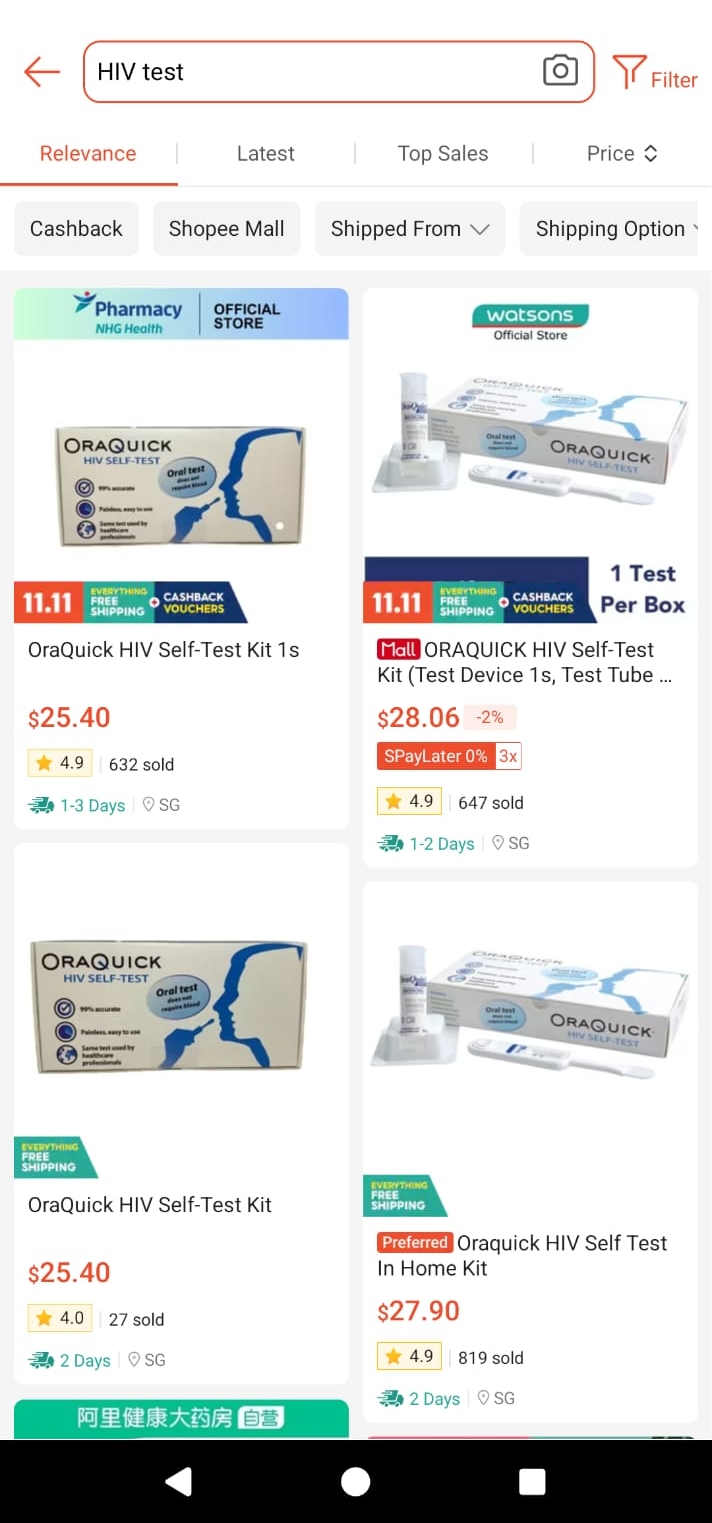The height and width of the screenshot is (1523, 712).
Task: Go back using the orange arrow
Action: tap(42, 72)
